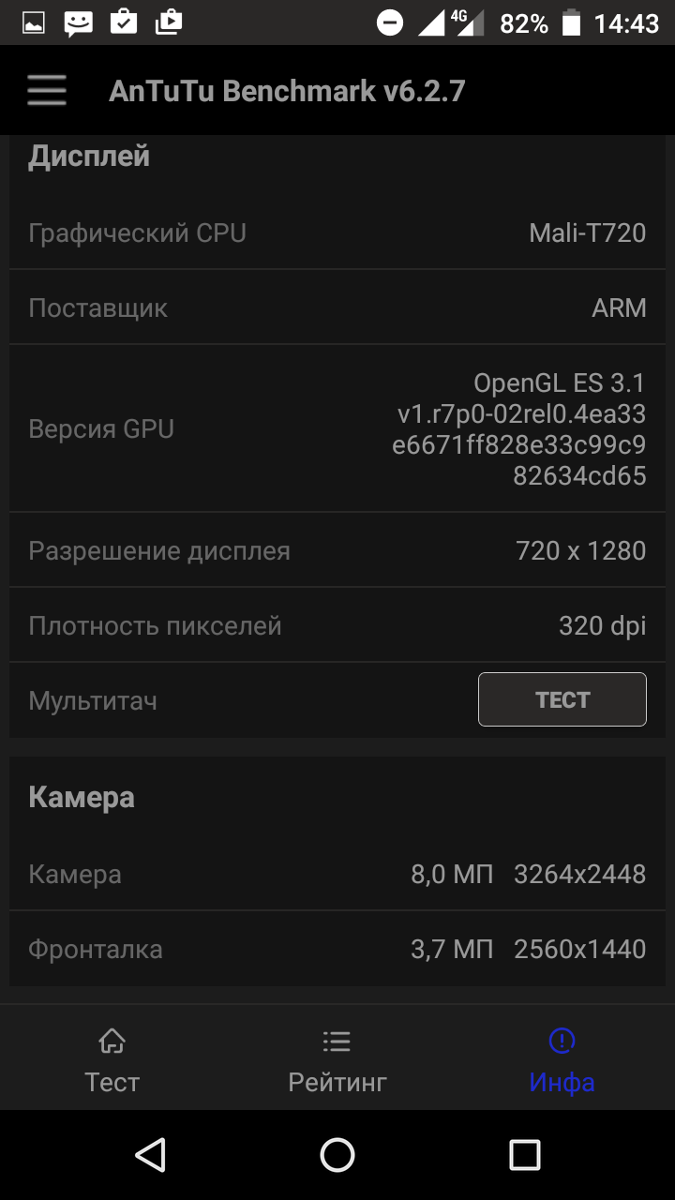The height and width of the screenshot is (1200, 675).
Task: Go back with the system back button
Action: [150, 1155]
